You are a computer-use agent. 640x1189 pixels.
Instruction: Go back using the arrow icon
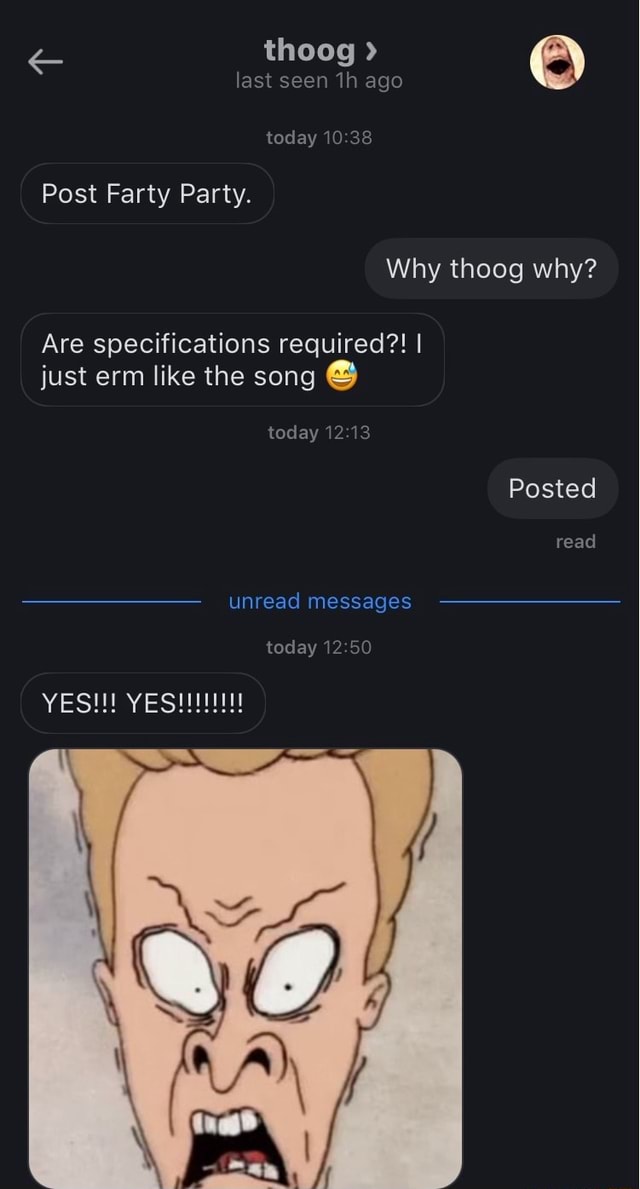[45, 63]
